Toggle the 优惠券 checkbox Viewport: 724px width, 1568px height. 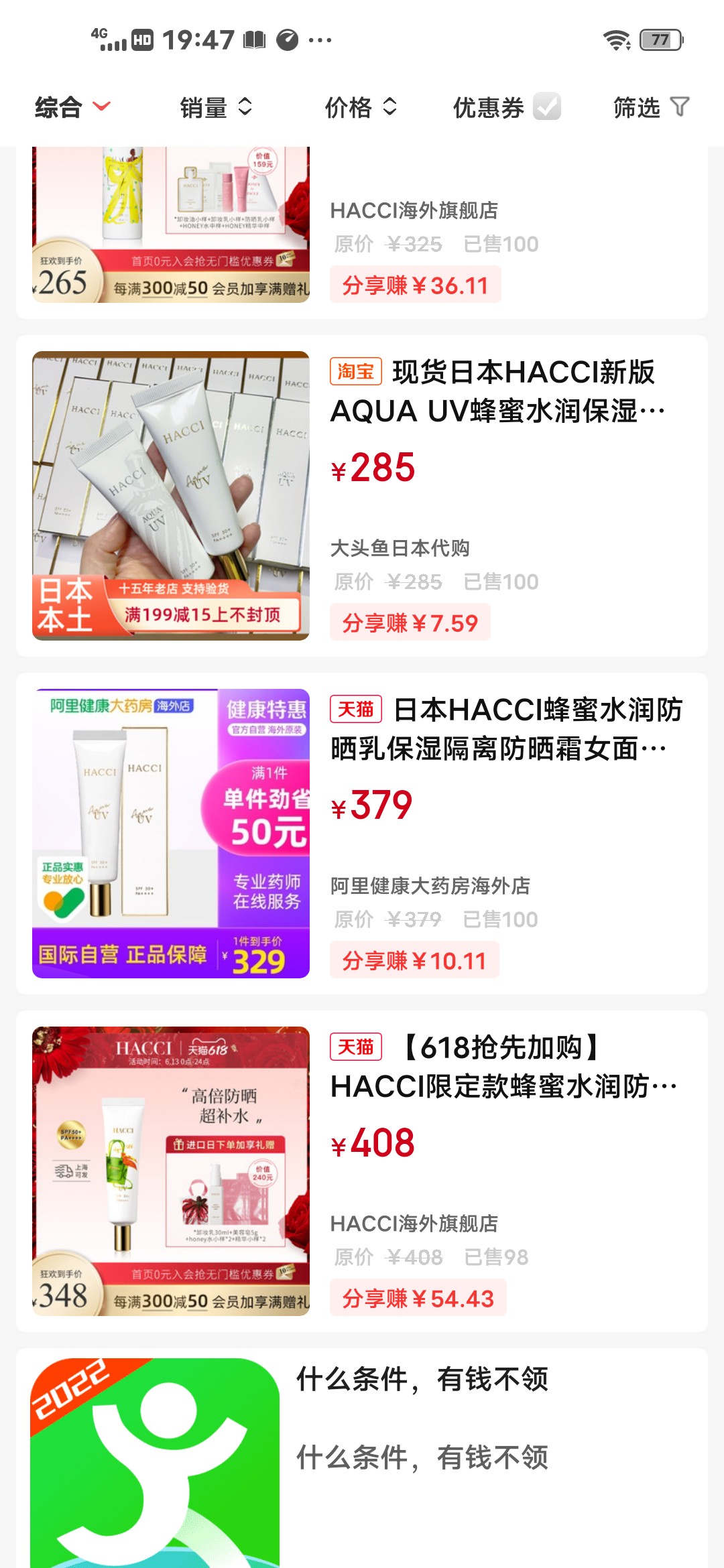click(546, 107)
